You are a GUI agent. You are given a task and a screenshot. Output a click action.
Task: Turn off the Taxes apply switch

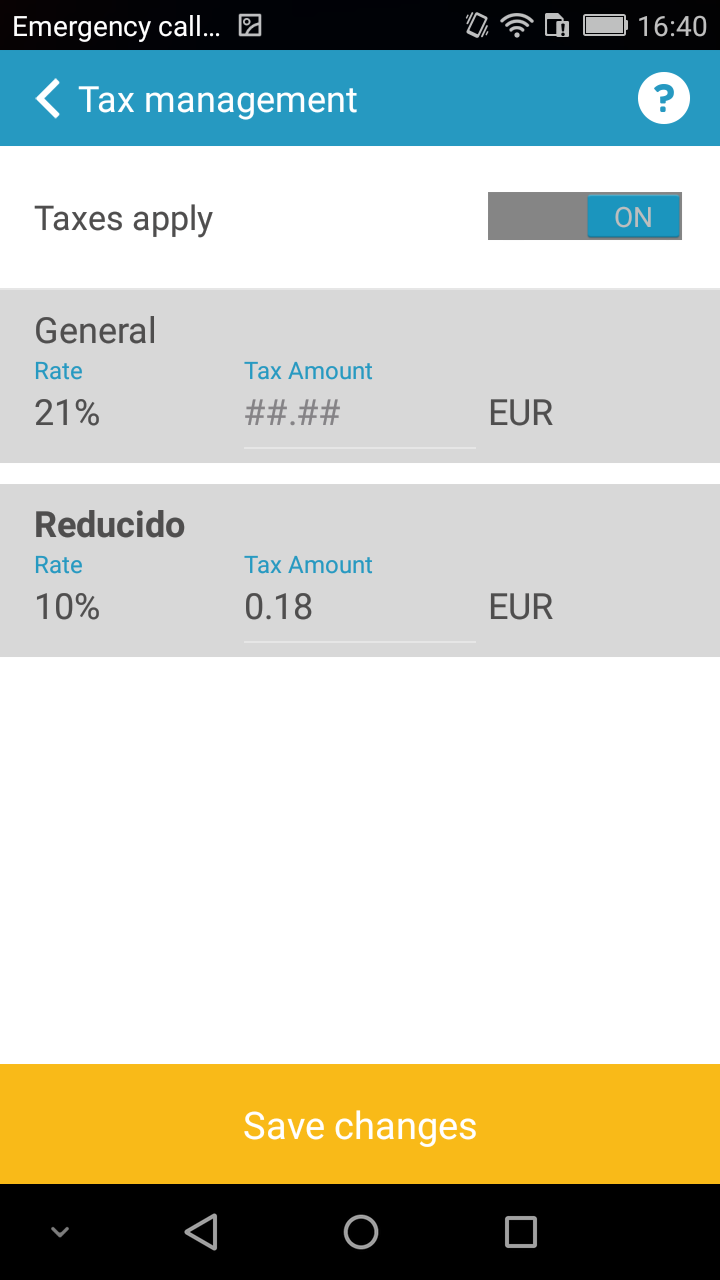click(x=584, y=216)
